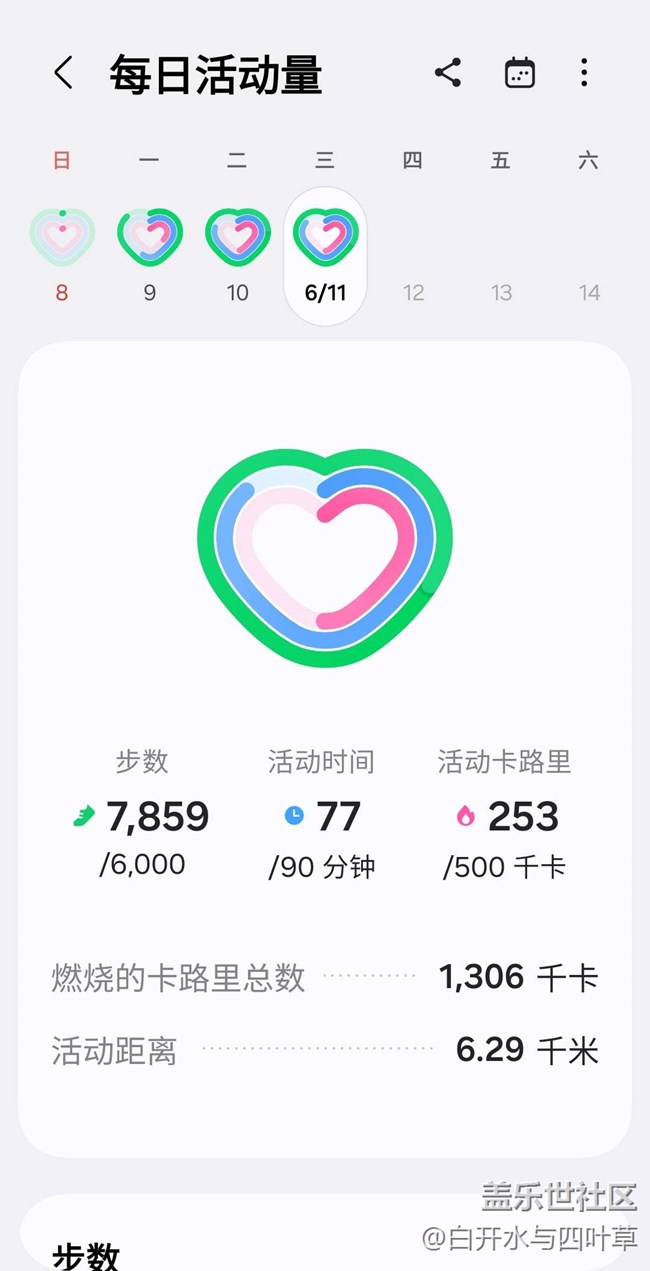Select Monday the 9th activity heart
Screen dimensions: 650x1271
coord(150,237)
